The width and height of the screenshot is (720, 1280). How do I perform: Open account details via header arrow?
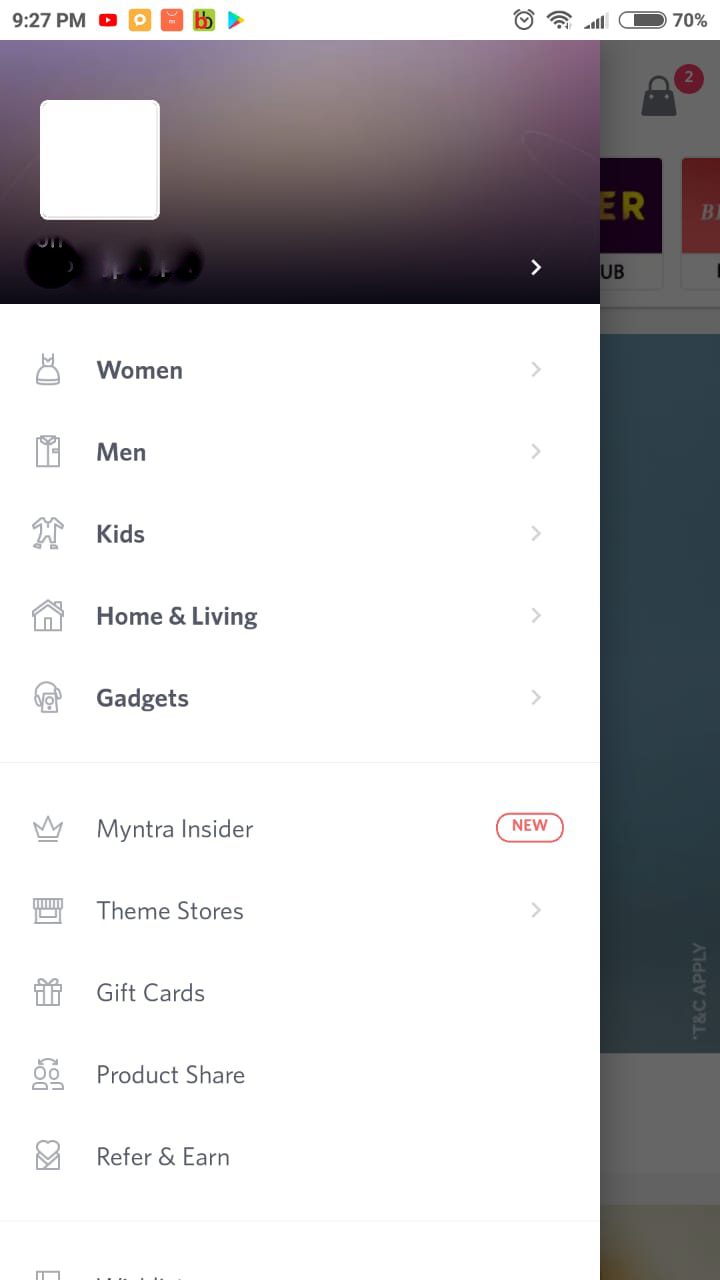[536, 267]
